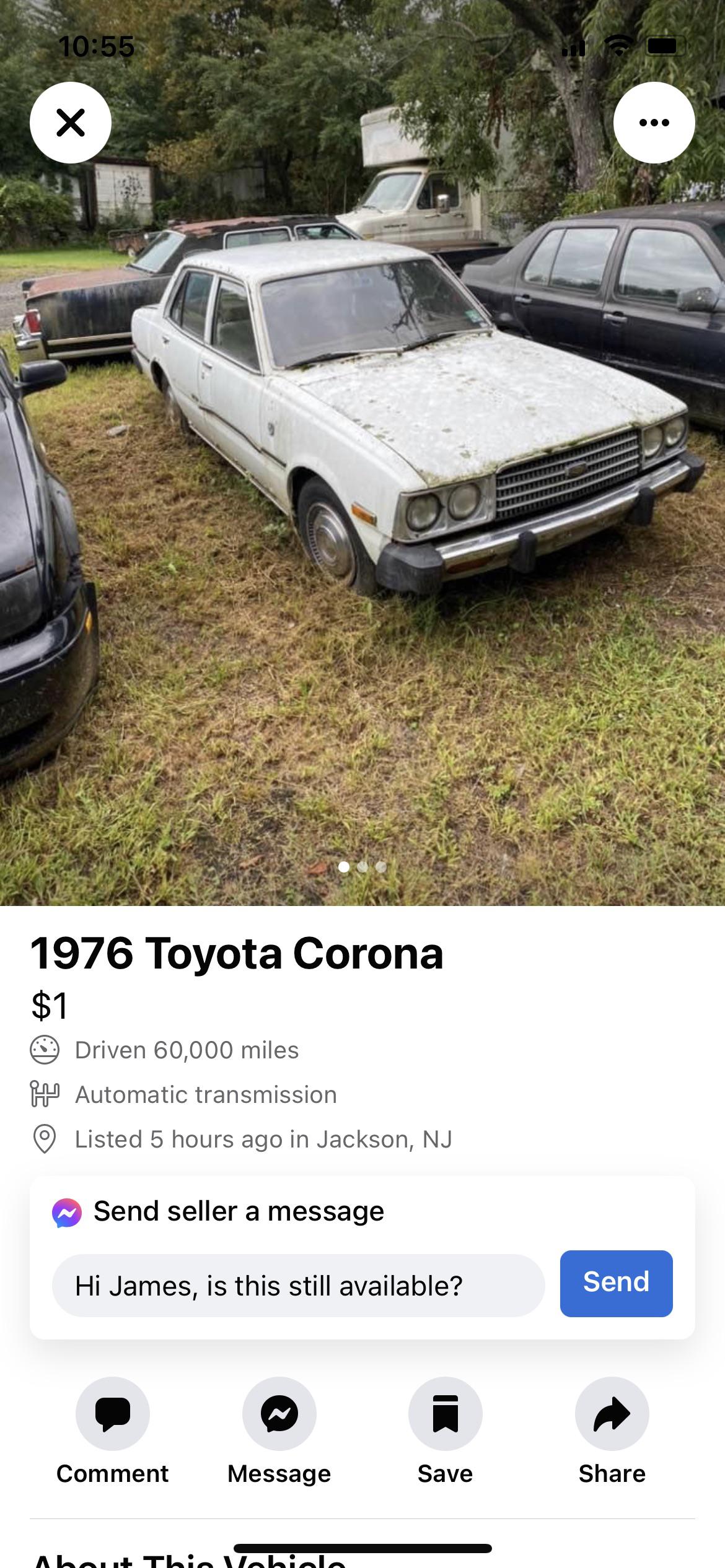This screenshot has height=1568, width=725.
Task: Open the three-dot overflow menu
Action: click(x=654, y=123)
